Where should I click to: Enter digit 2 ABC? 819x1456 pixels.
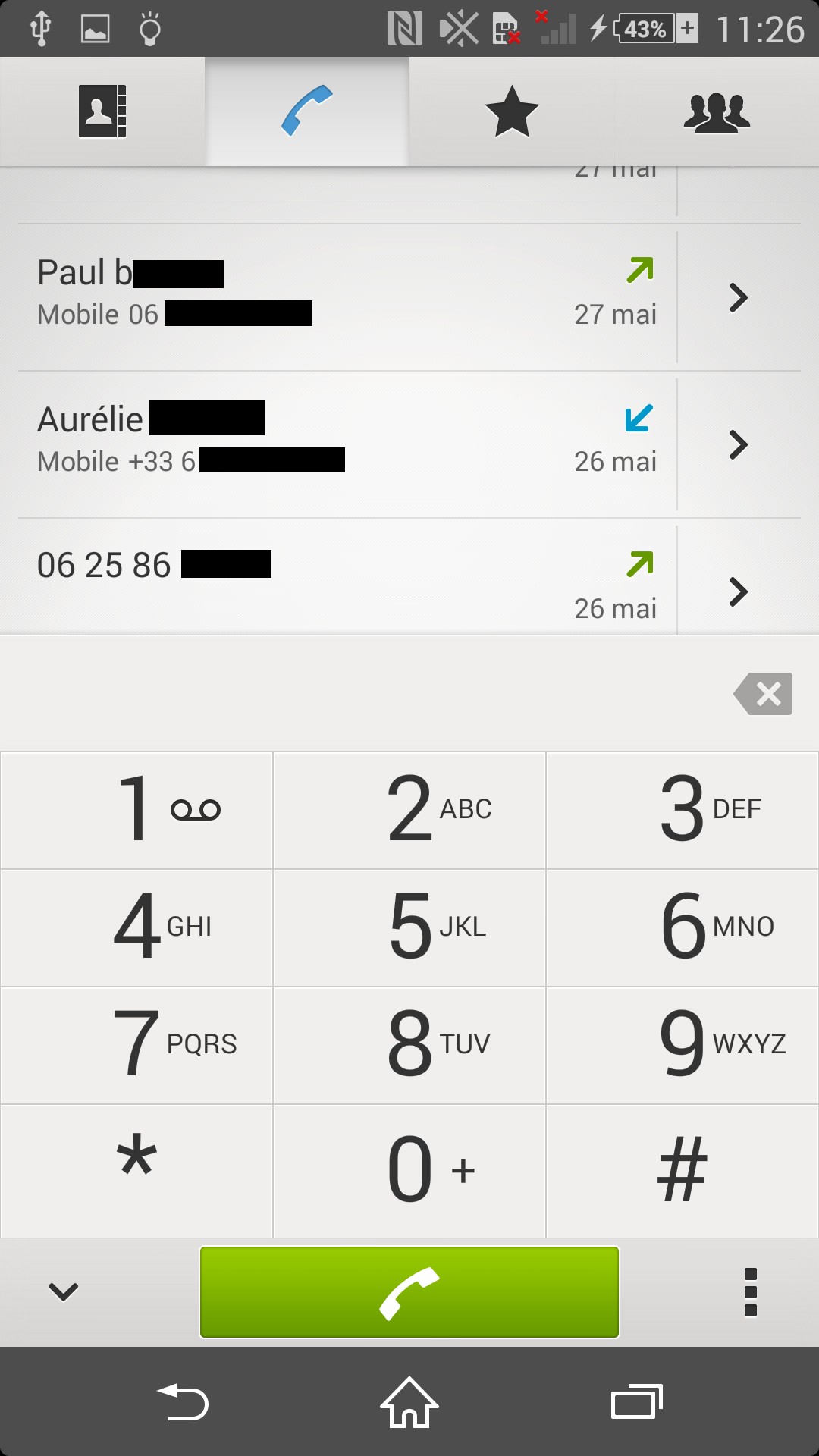(409, 810)
